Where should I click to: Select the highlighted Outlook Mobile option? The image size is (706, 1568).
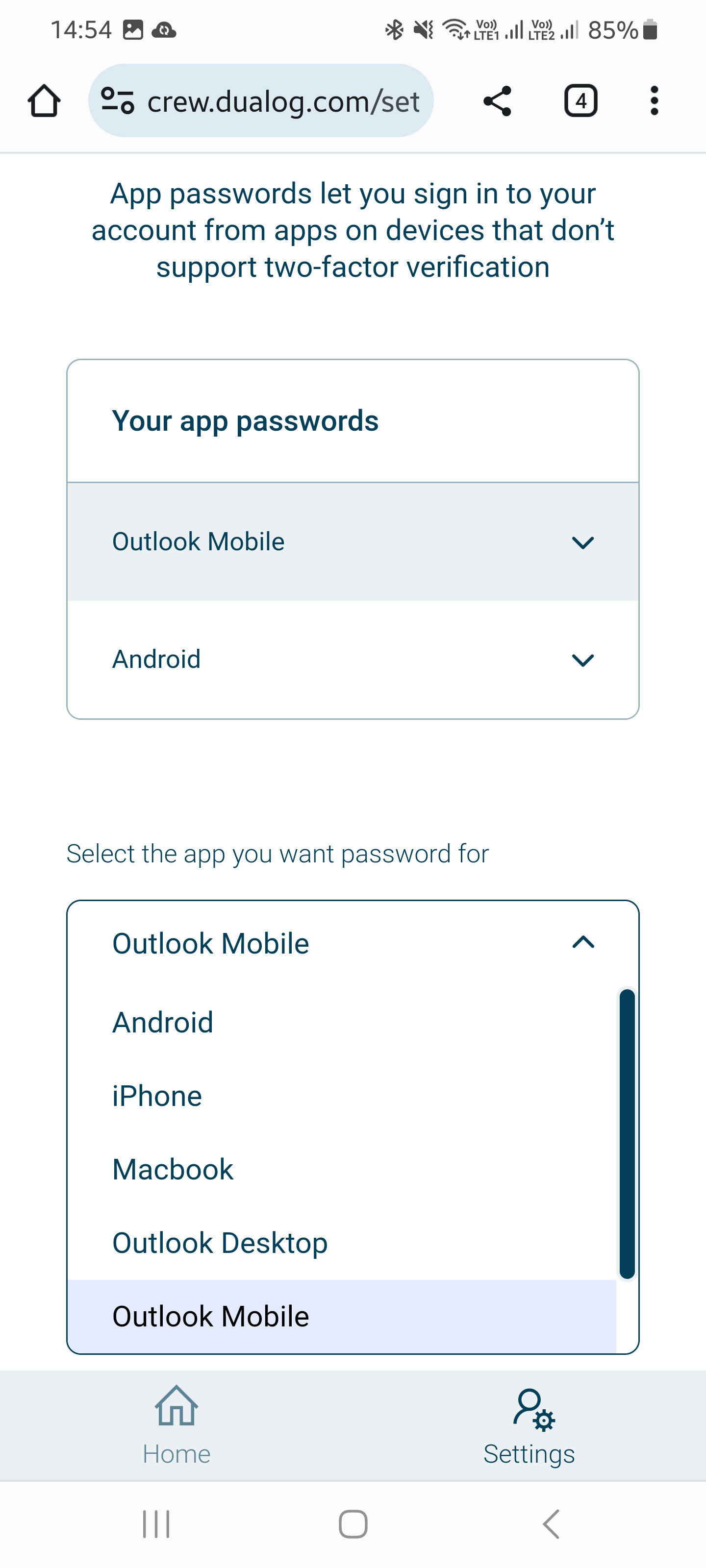[342, 1317]
